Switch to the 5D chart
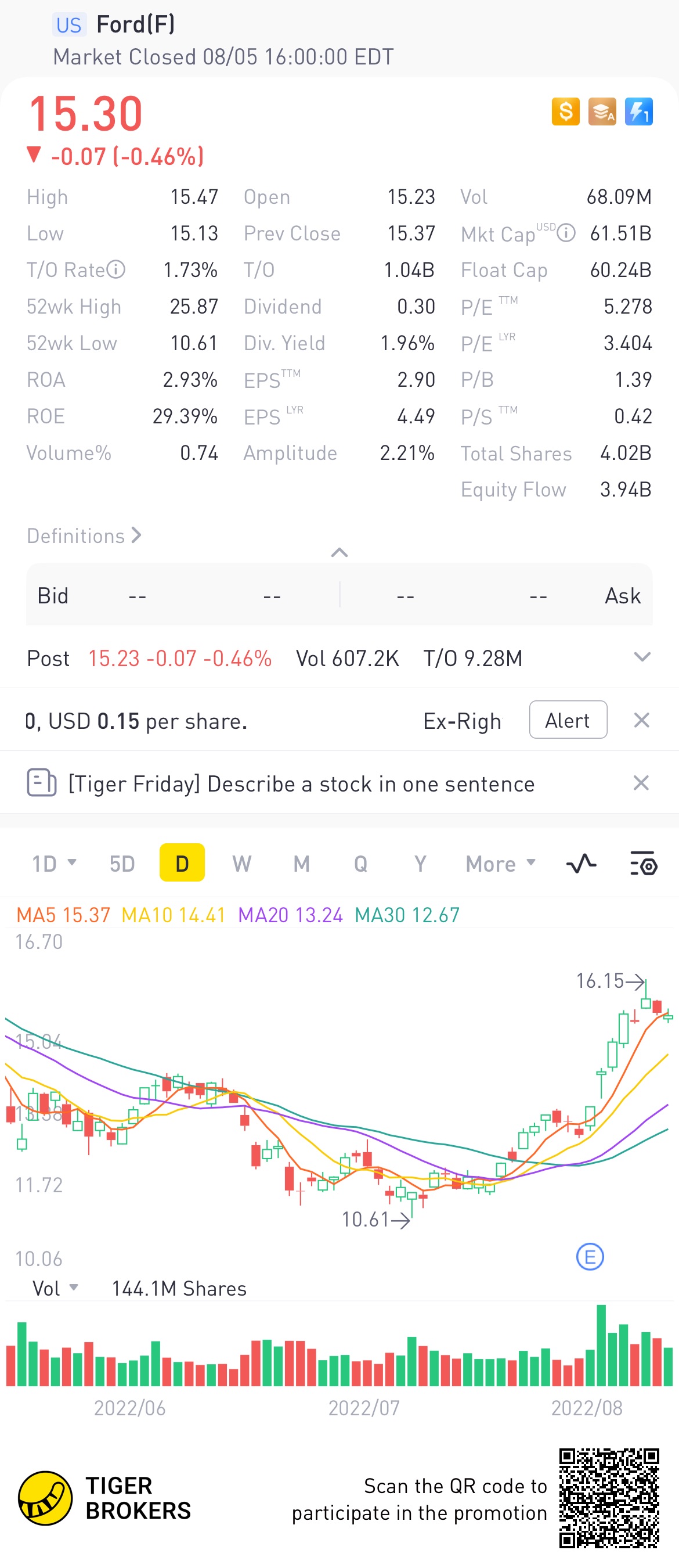The image size is (679, 1568). [122, 863]
